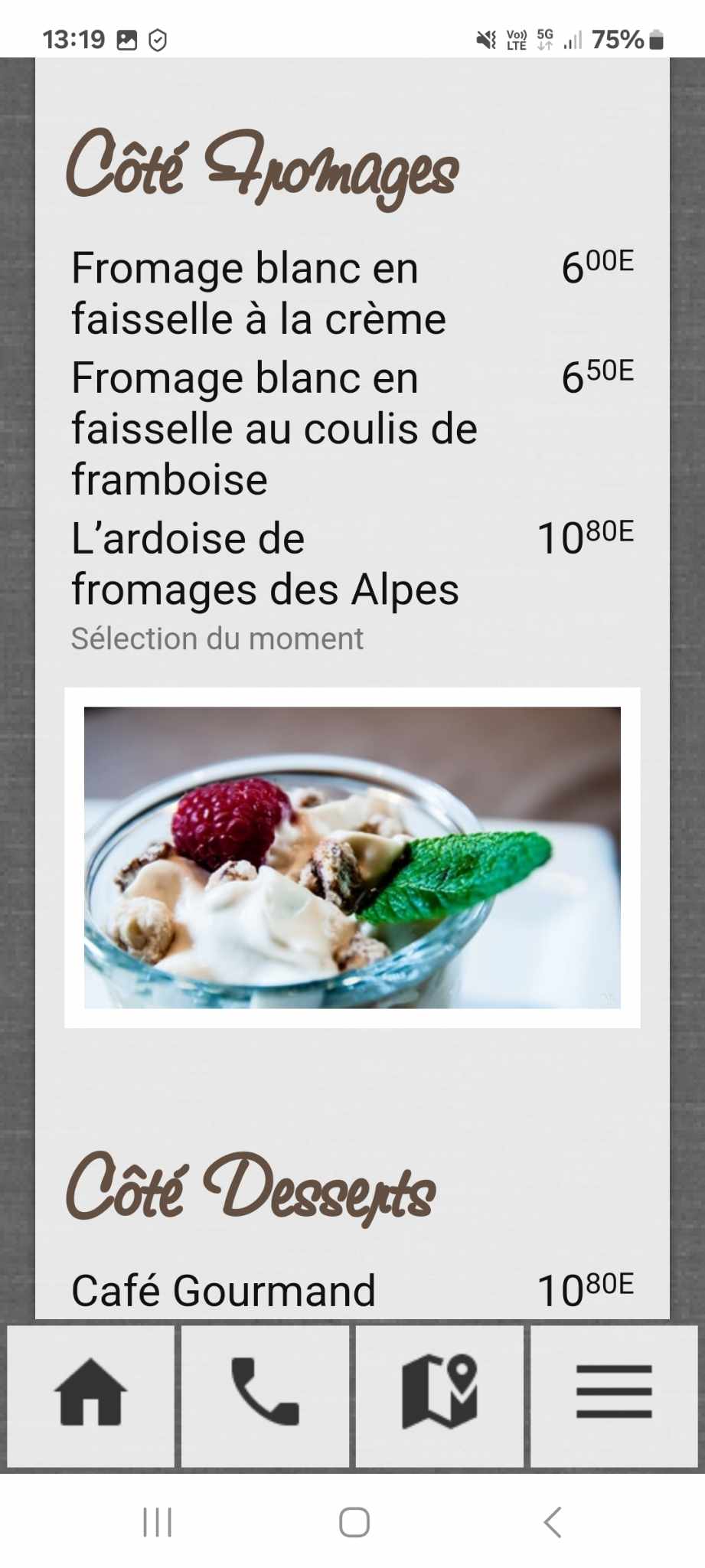This screenshot has width=705, height=1568.
Task: Open the hamburger menu
Action: (x=614, y=1395)
